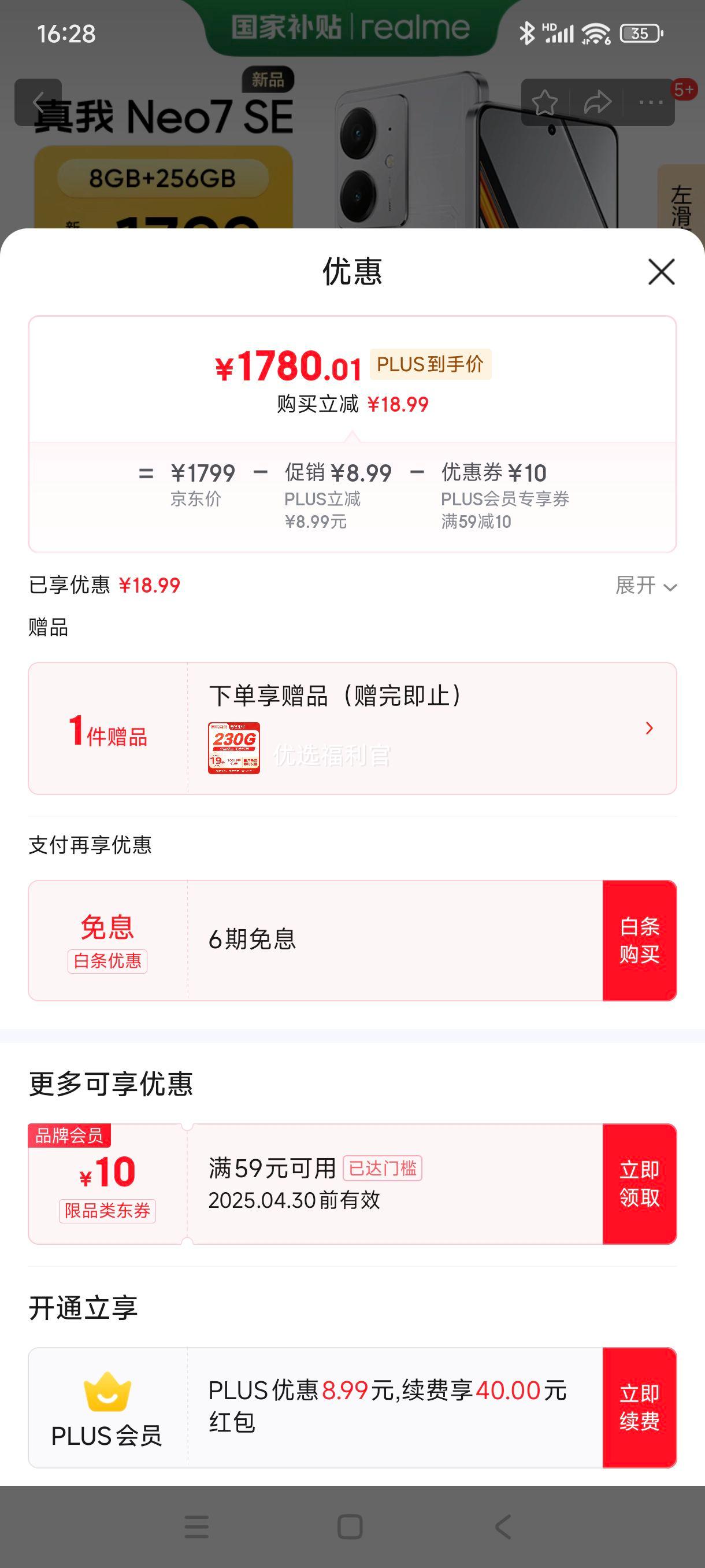The image size is (705, 1568).
Task: Buy with 白条购买 6期免息
Action: (x=639, y=941)
